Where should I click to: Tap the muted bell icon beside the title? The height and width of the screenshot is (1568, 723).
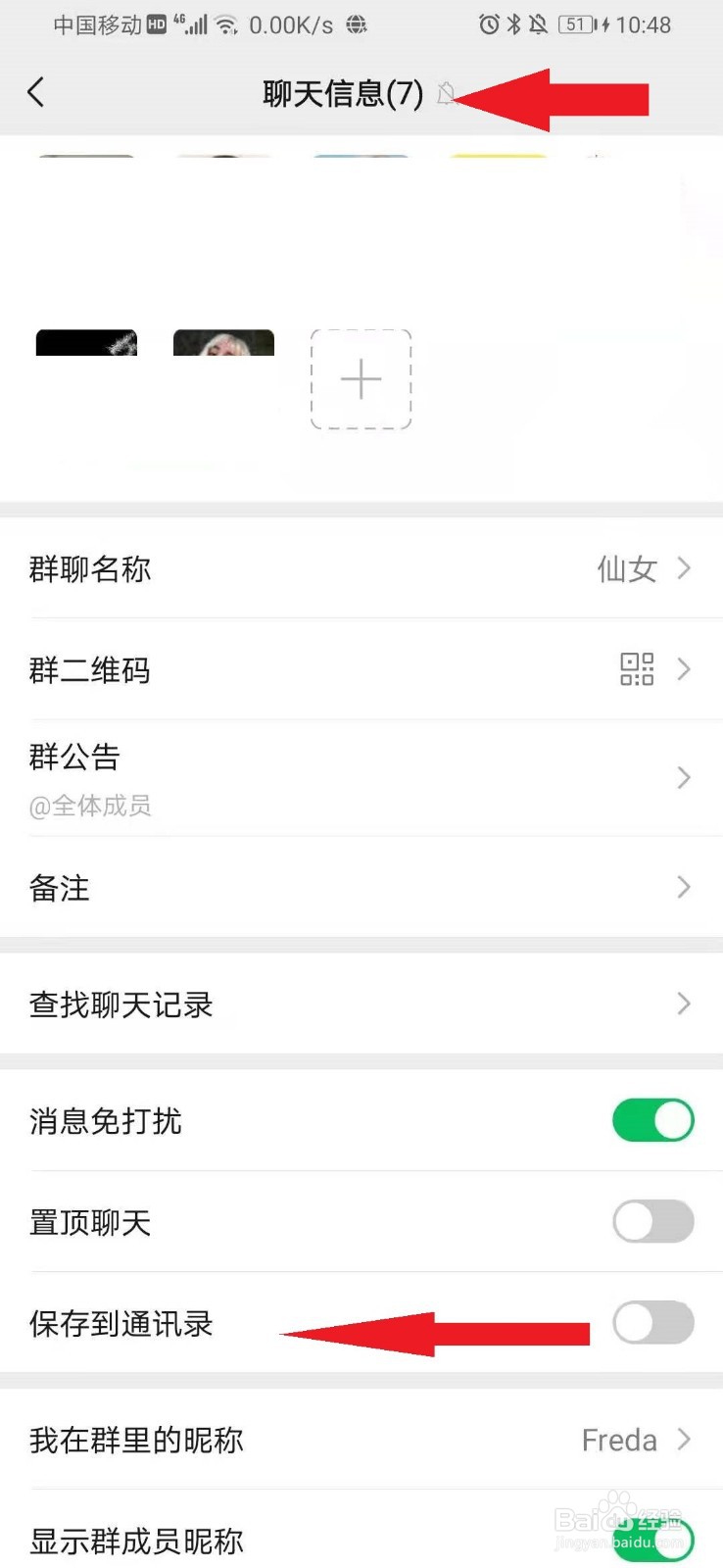click(x=448, y=94)
